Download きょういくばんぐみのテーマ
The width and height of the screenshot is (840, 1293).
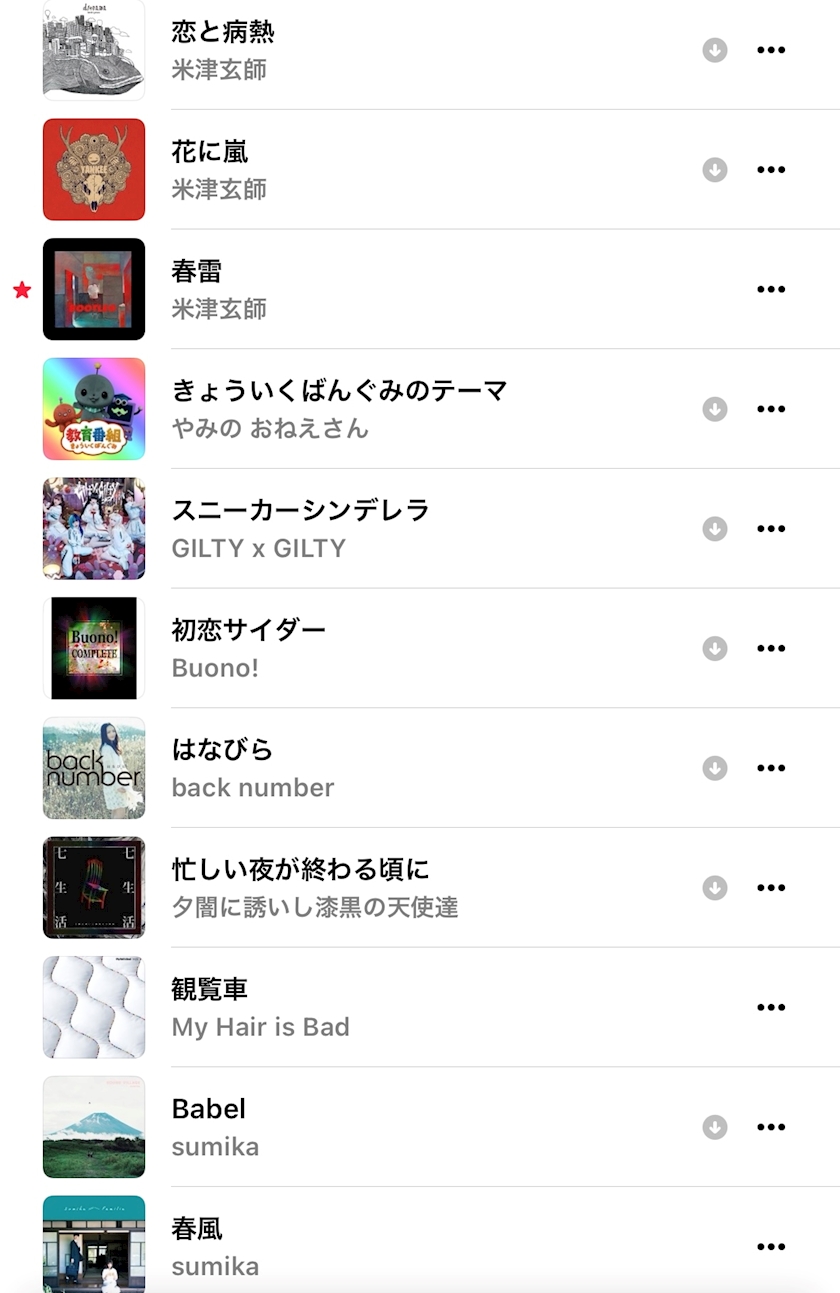(x=714, y=409)
